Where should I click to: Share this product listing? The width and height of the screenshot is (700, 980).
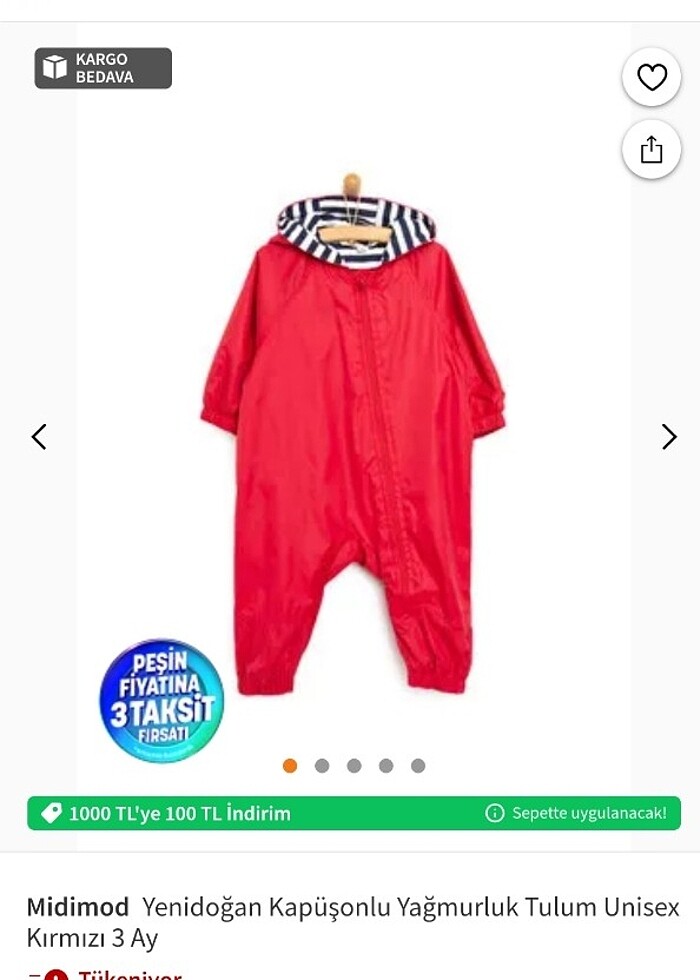coord(651,150)
